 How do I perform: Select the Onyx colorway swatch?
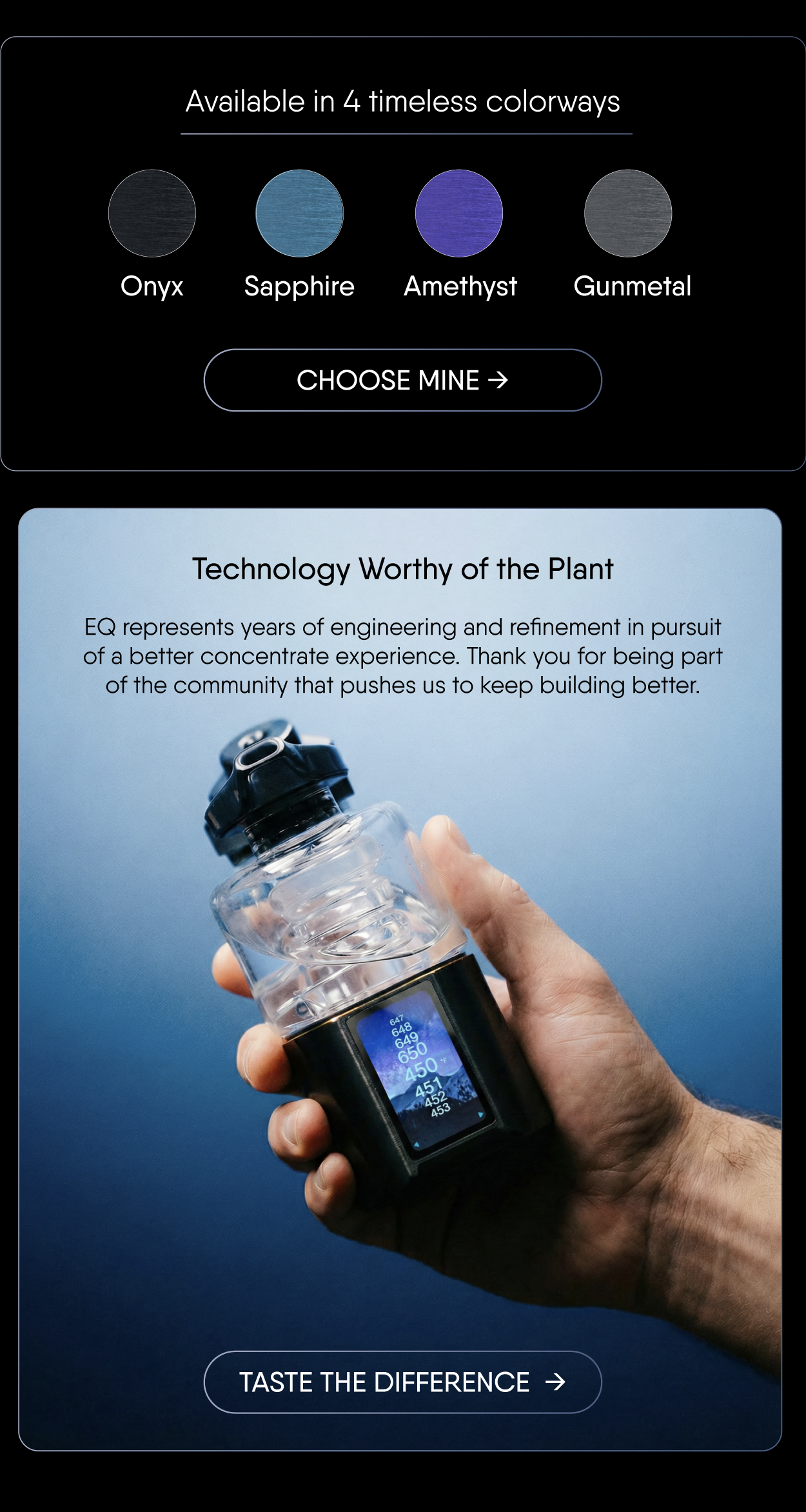point(152,214)
